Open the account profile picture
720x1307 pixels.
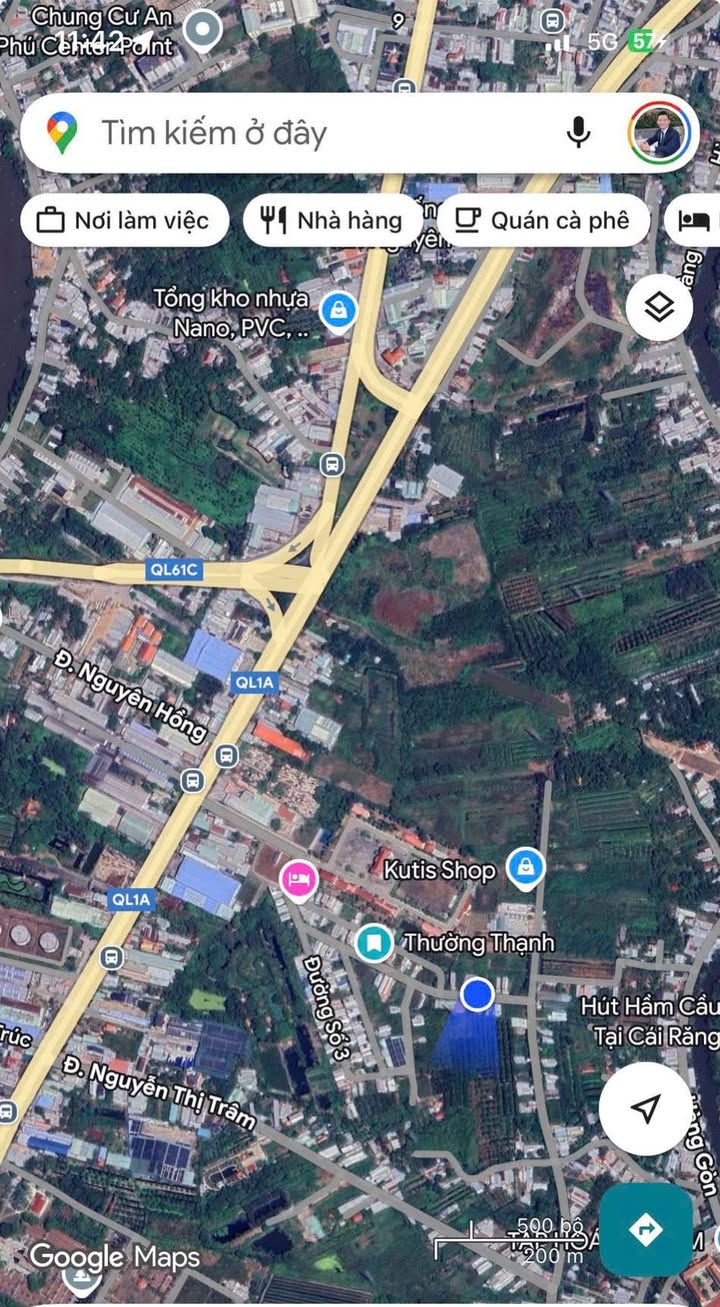pyautogui.click(x=660, y=133)
